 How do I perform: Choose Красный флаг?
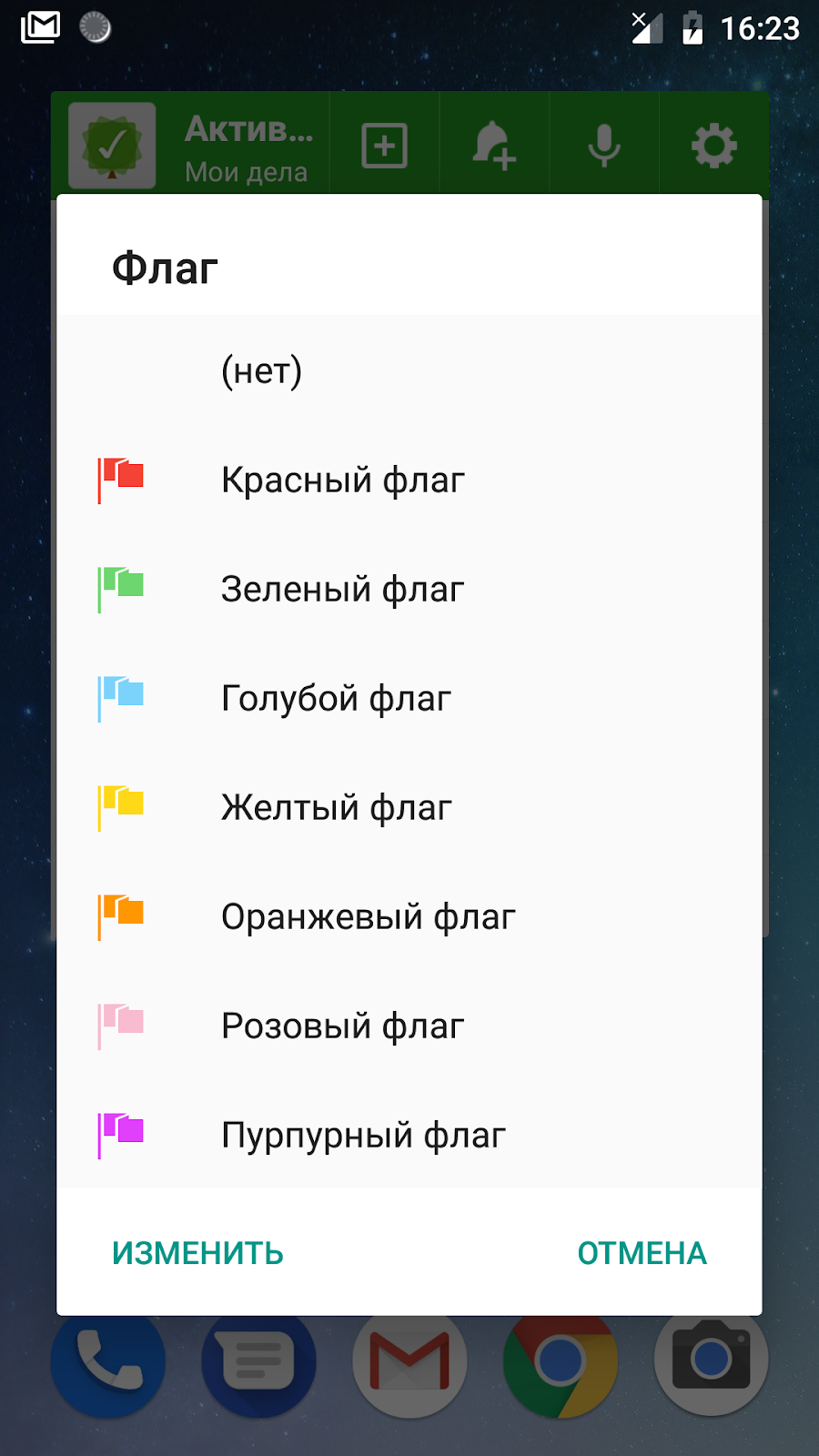click(x=409, y=480)
